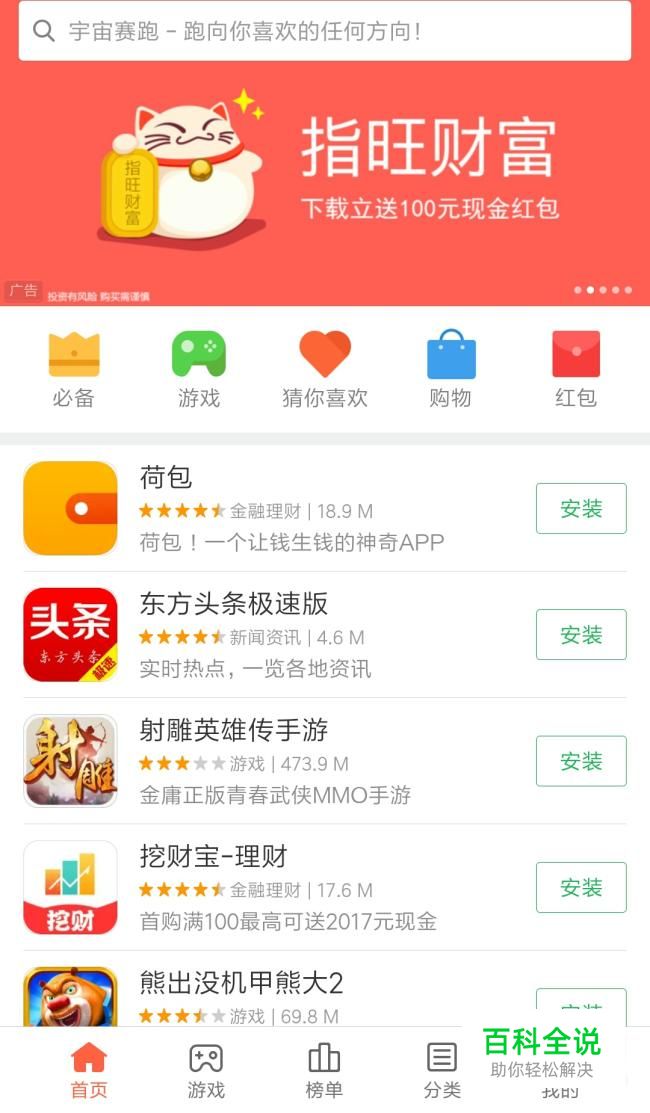Install 射雕英雄传手游
This screenshot has width=650, height=1113.
tap(580, 761)
